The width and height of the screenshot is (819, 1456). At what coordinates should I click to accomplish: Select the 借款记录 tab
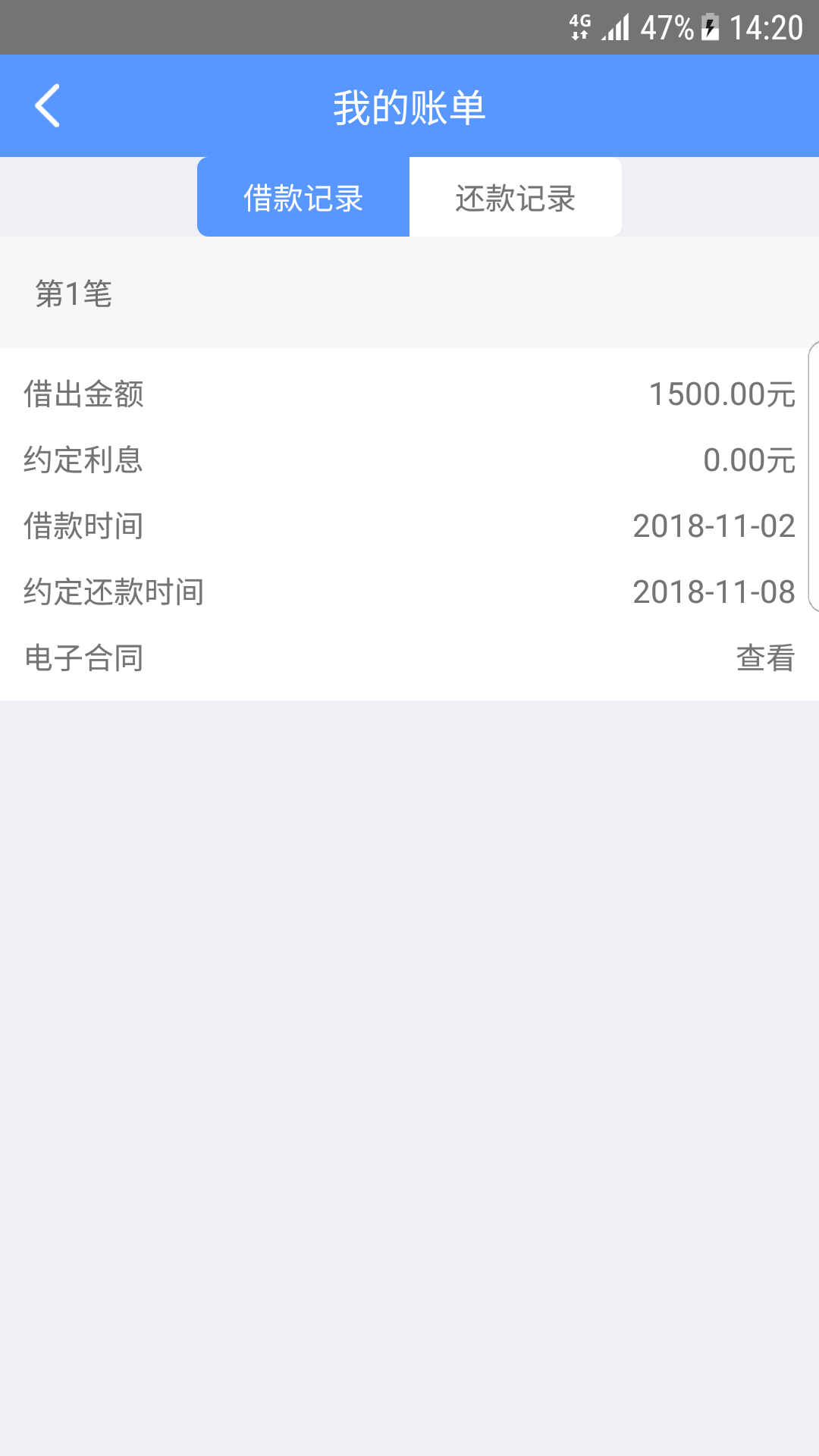(x=303, y=197)
